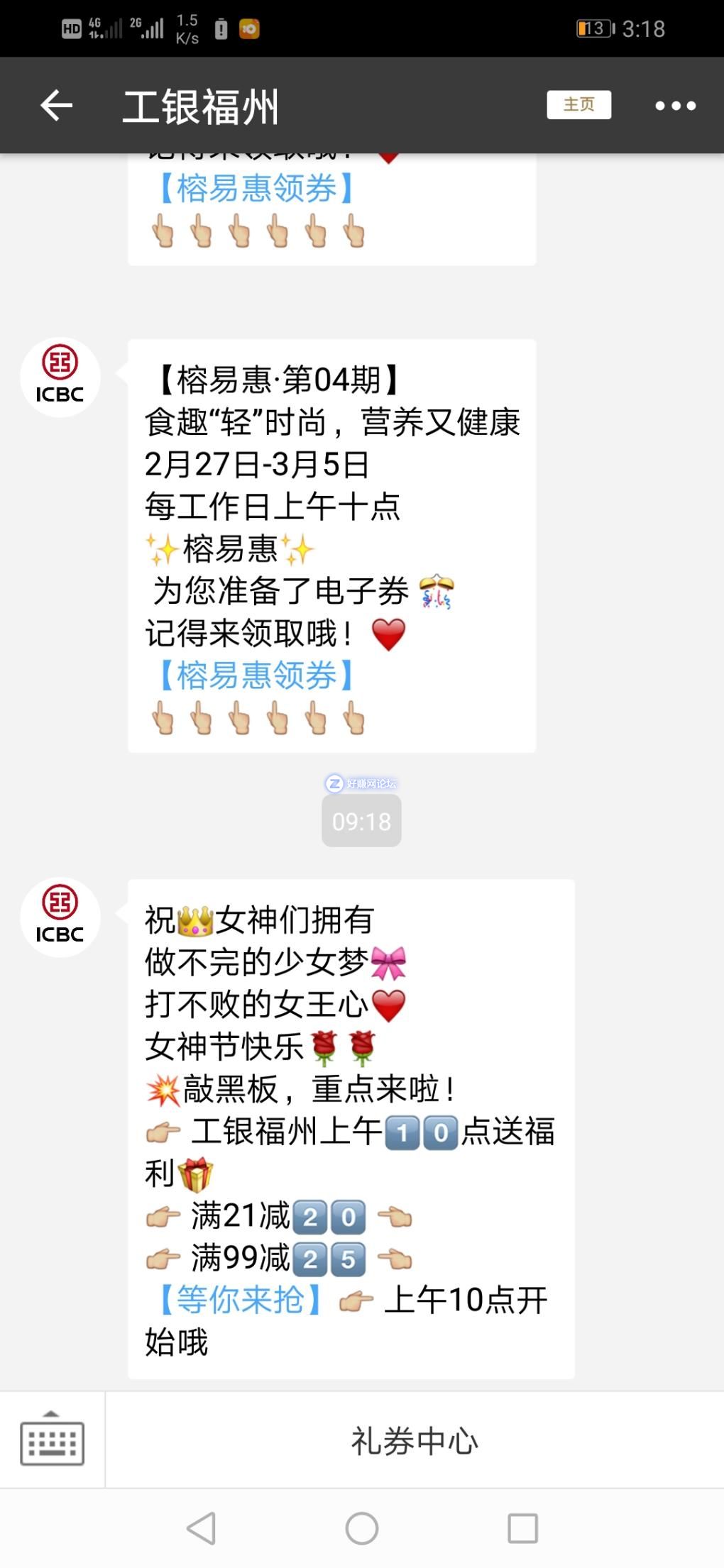Switch to keyboard input mode
The image size is (724, 1568).
point(52,1440)
